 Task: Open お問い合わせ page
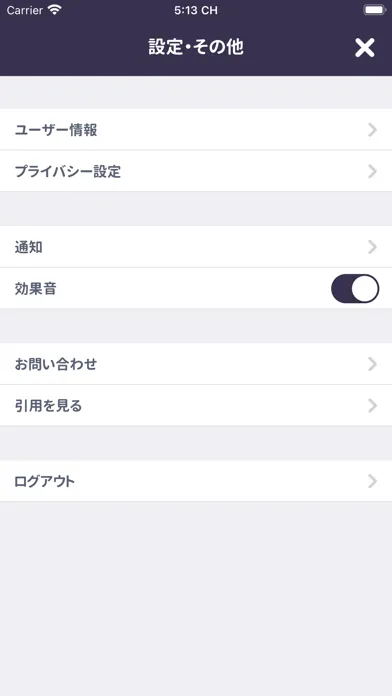[x=196, y=364]
